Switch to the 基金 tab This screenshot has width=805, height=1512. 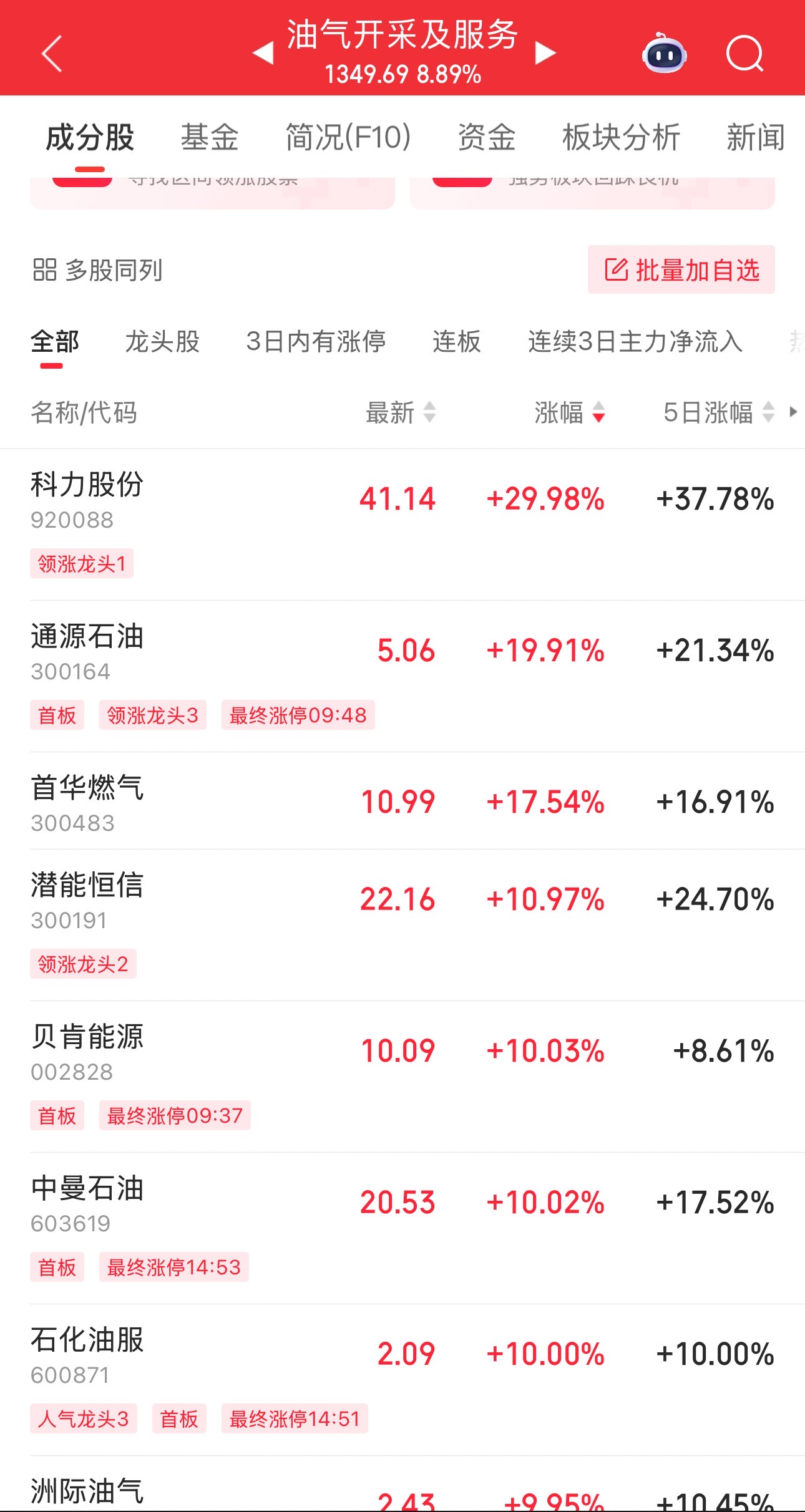tap(210, 137)
